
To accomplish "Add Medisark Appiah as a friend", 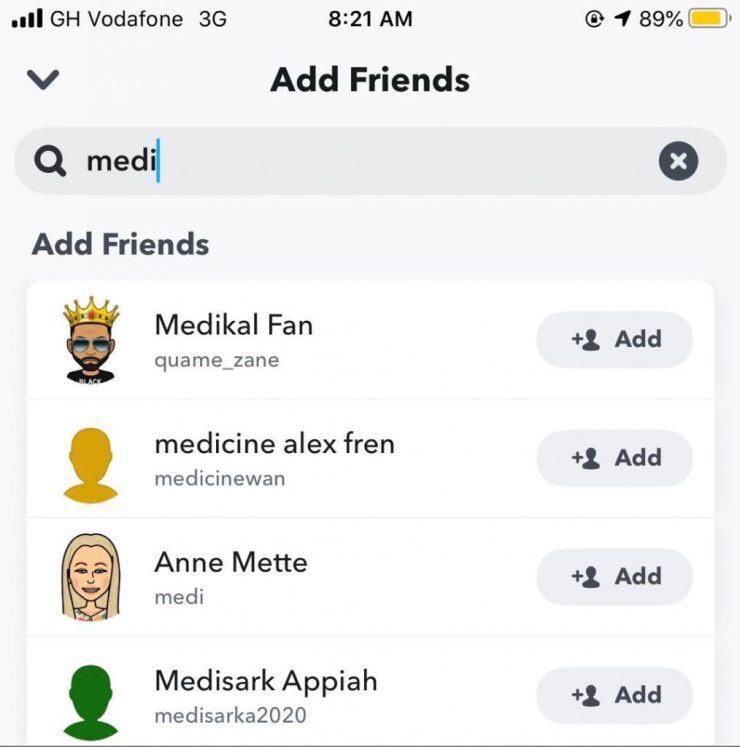I will (x=614, y=695).
